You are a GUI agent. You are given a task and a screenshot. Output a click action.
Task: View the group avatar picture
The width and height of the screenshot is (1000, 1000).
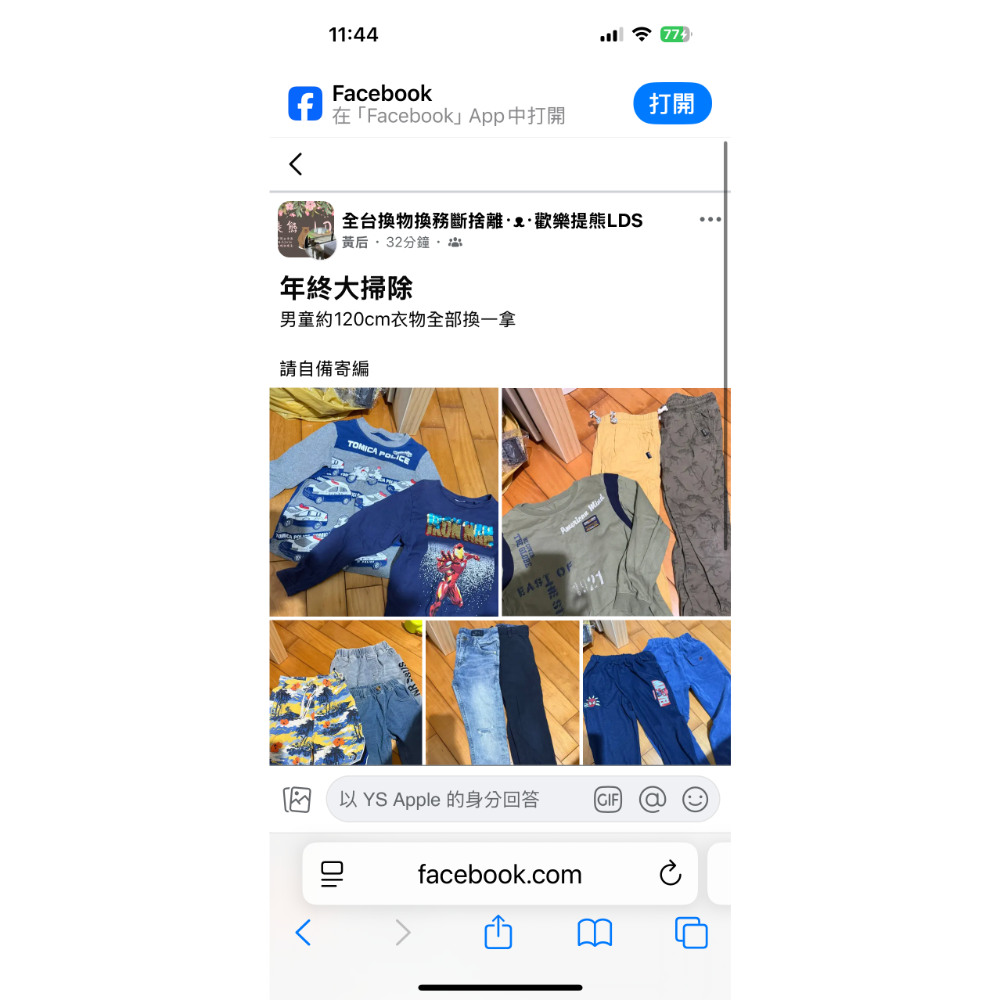[x=305, y=229]
